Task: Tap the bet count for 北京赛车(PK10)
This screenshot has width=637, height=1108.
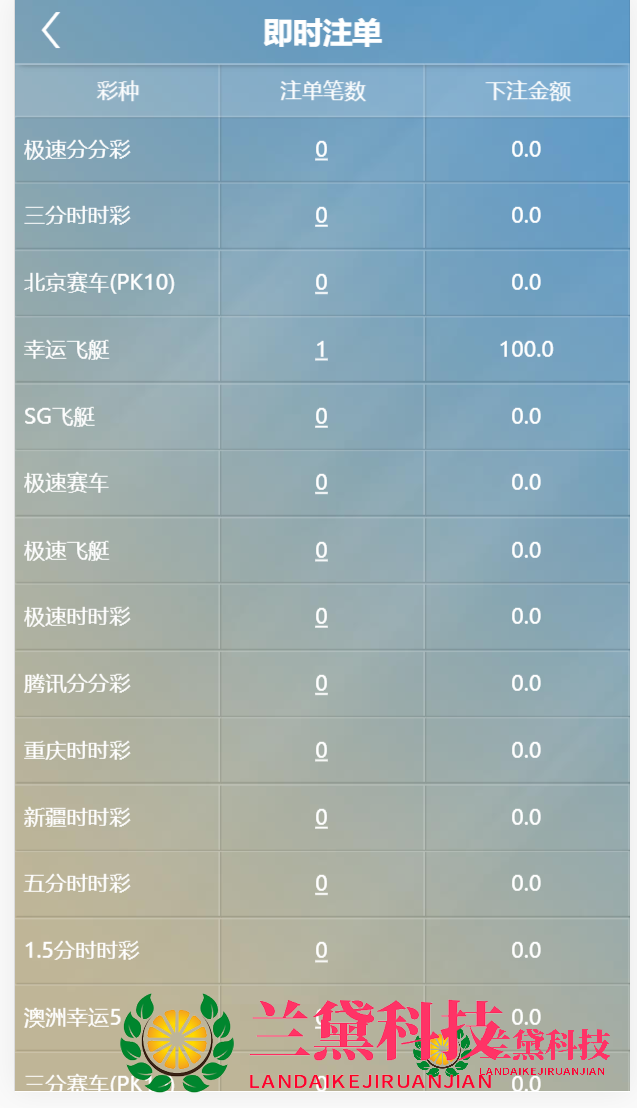Action: pos(321,283)
